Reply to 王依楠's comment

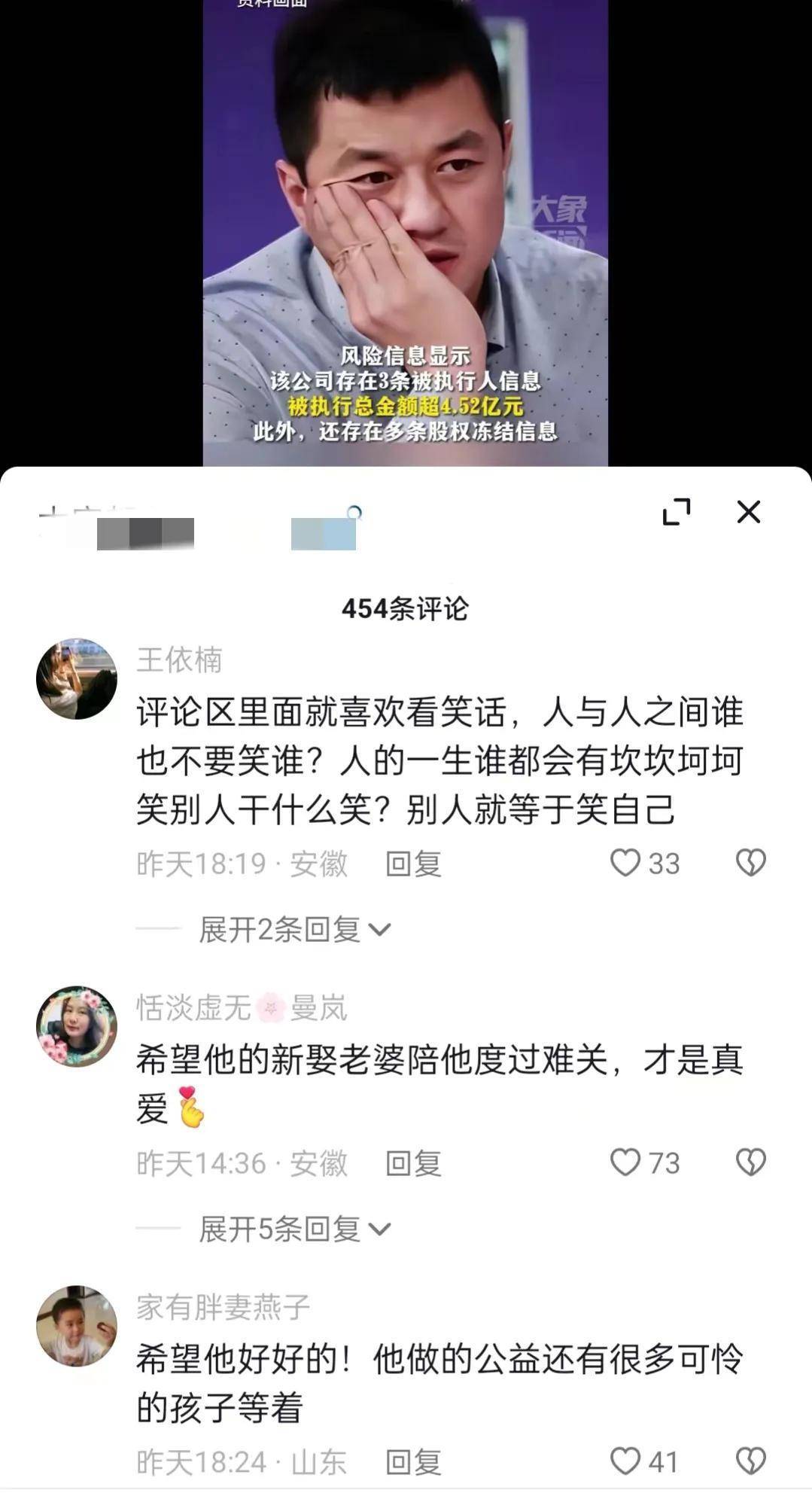(x=413, y=864)
